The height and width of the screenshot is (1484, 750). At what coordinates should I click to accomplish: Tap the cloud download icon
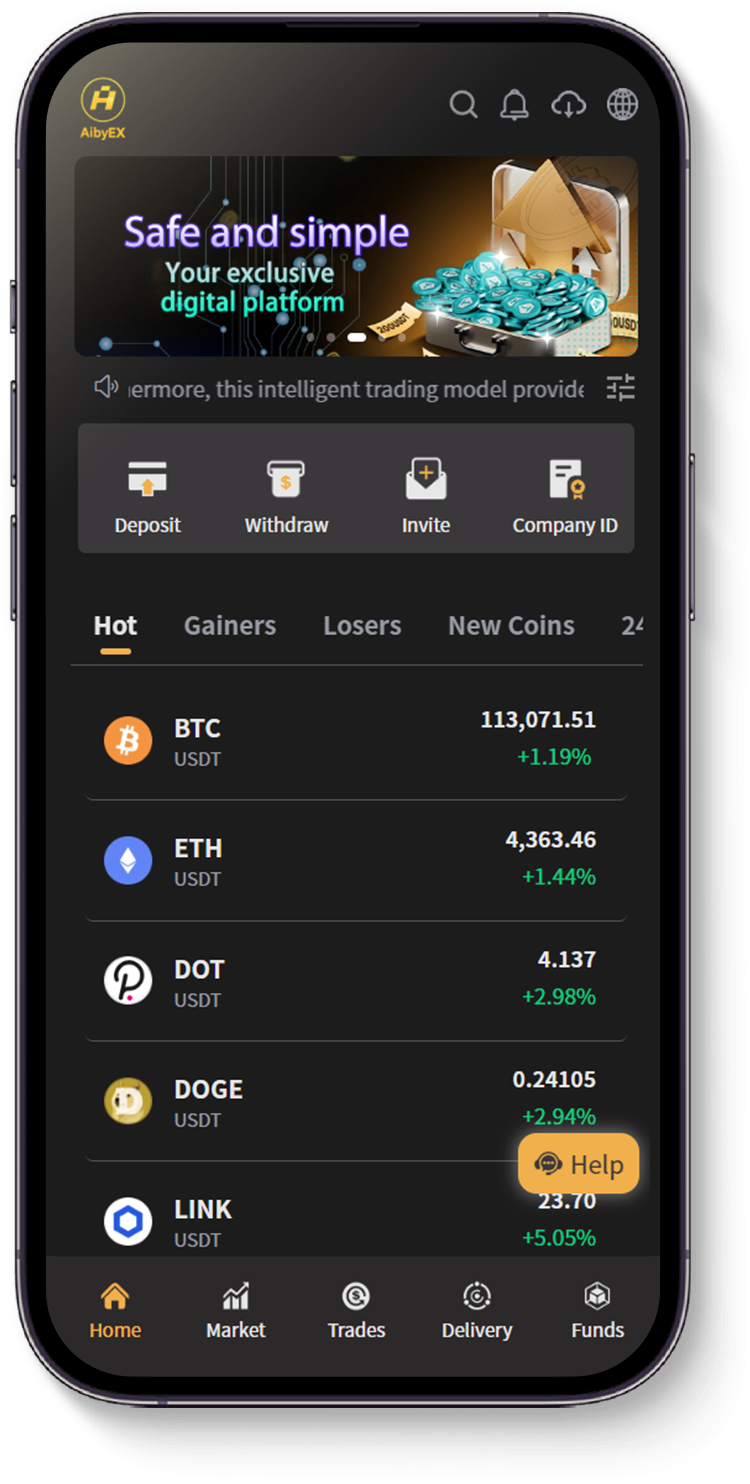tap(568, 104)
